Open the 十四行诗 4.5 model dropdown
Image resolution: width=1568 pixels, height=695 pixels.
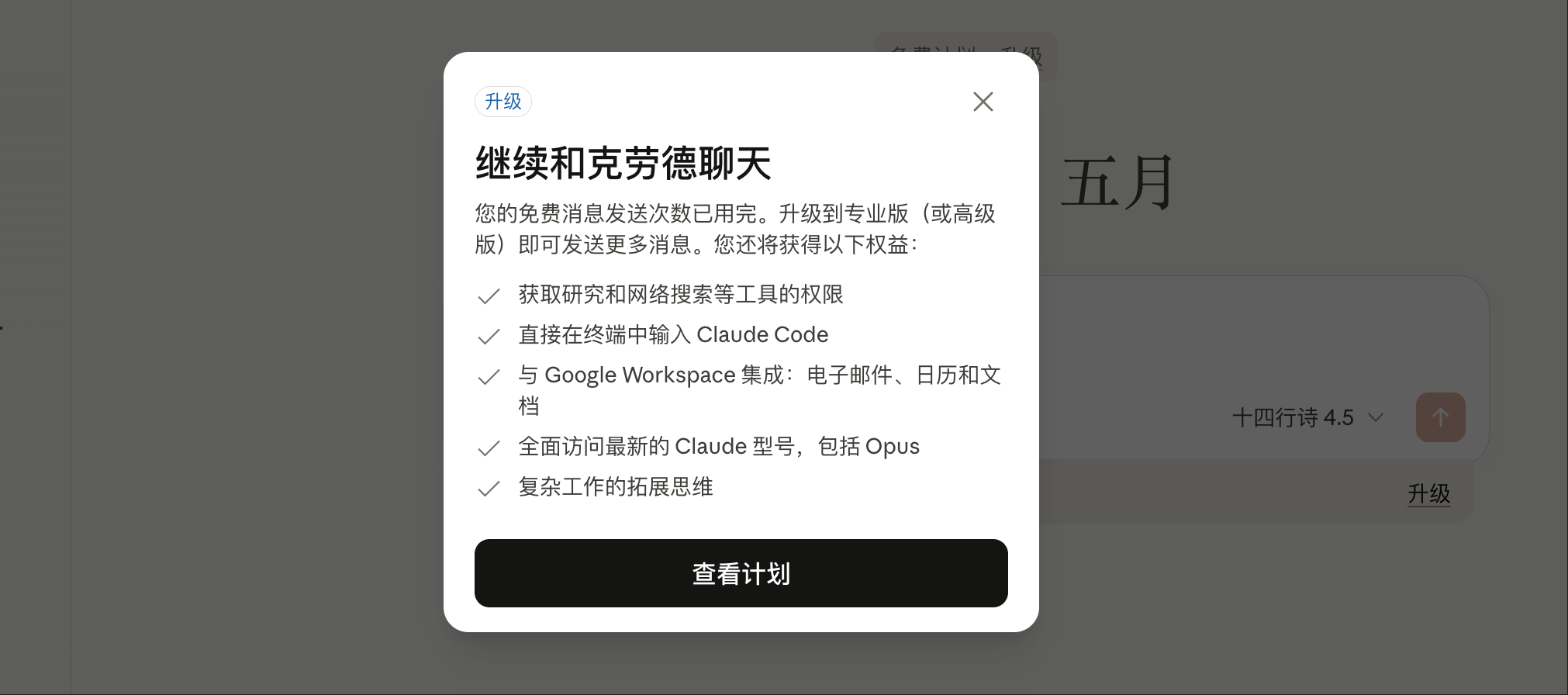click(1307, 417)
